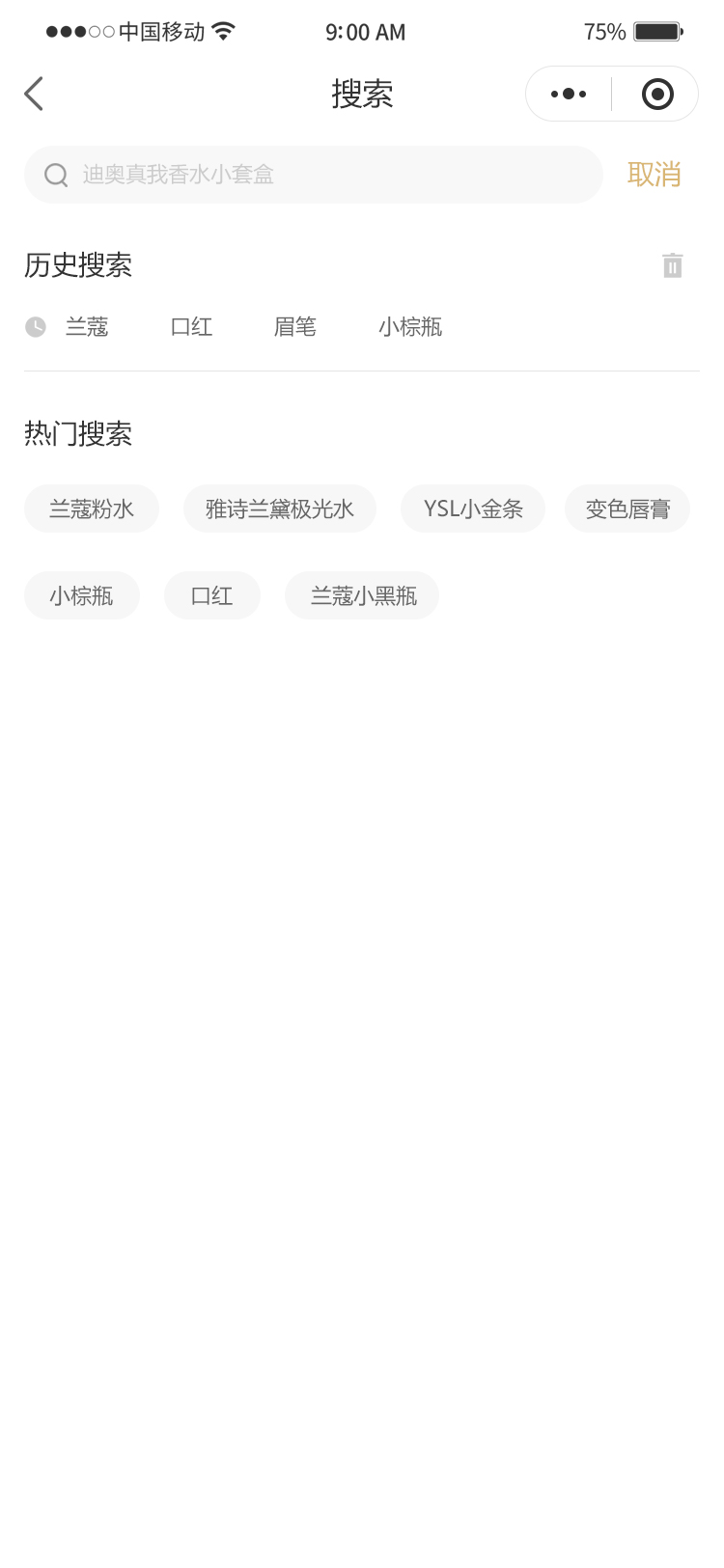Open the 兰蔻小黑瓶 hot search chip

click(362, 595)
